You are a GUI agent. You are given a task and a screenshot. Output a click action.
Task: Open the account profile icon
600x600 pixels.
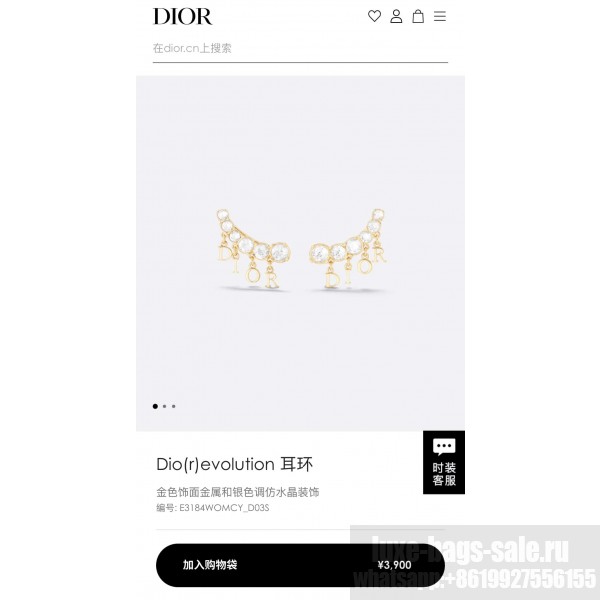point(396,16)
